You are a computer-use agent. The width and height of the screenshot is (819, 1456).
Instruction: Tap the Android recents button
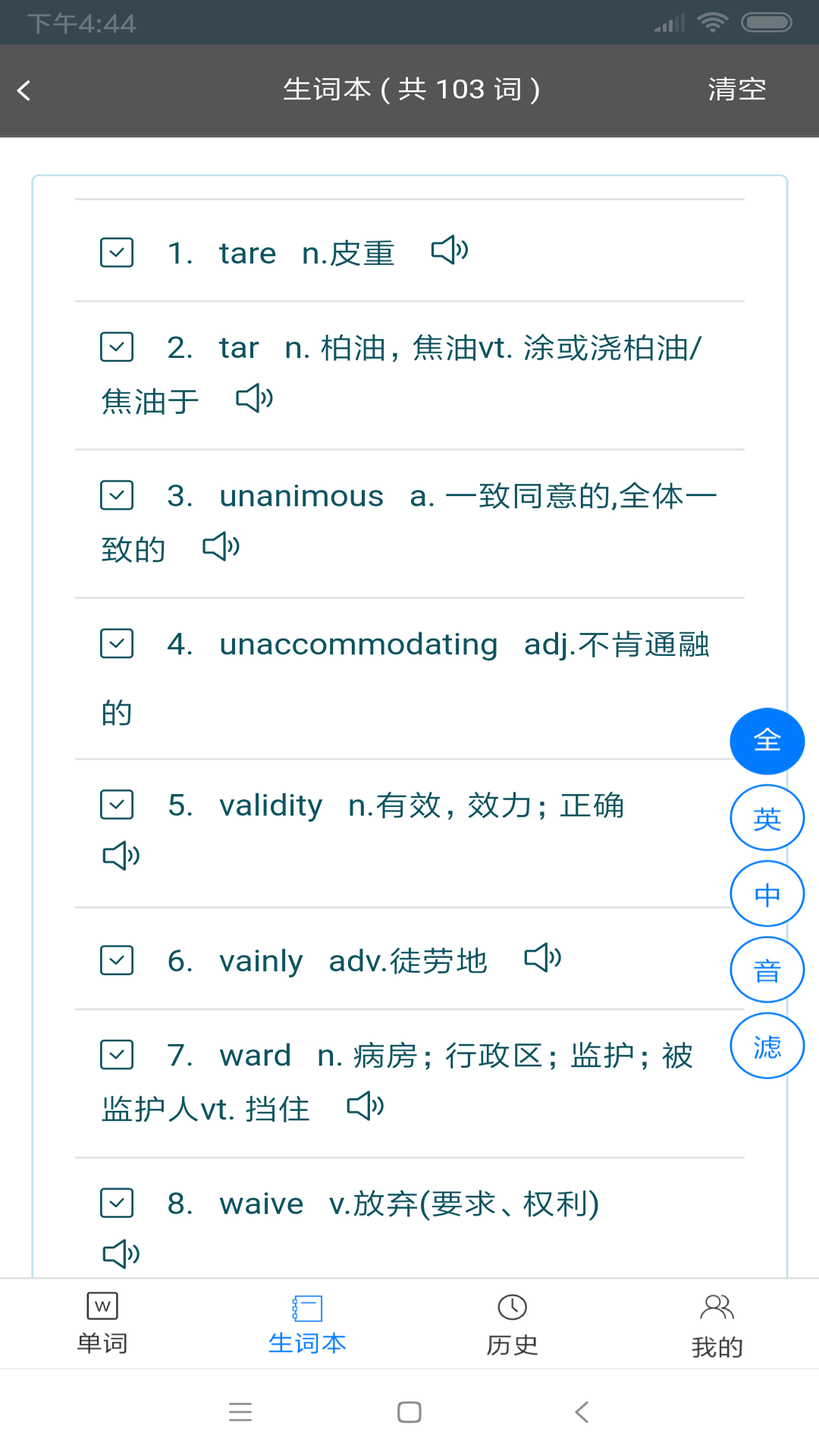(x=240, y=1411)
